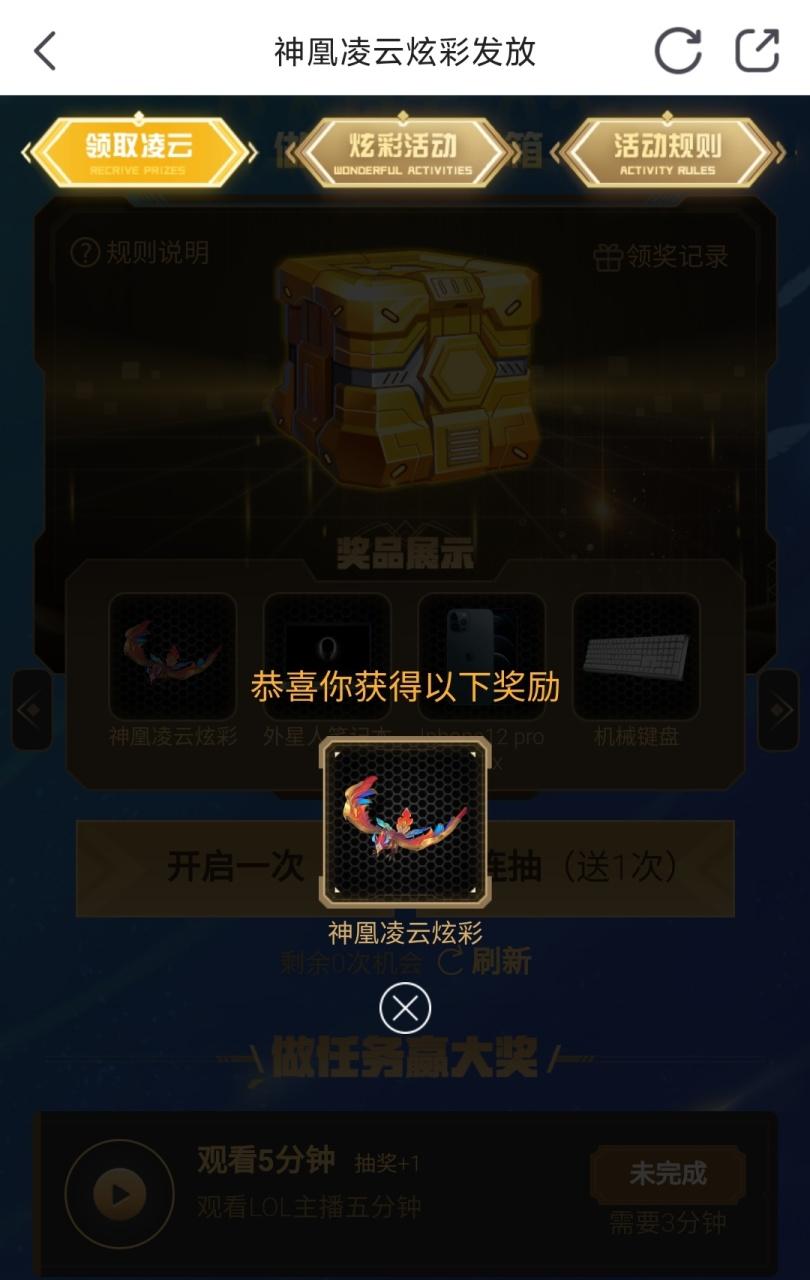View 领奖记录 prize records

coord(661,257)
